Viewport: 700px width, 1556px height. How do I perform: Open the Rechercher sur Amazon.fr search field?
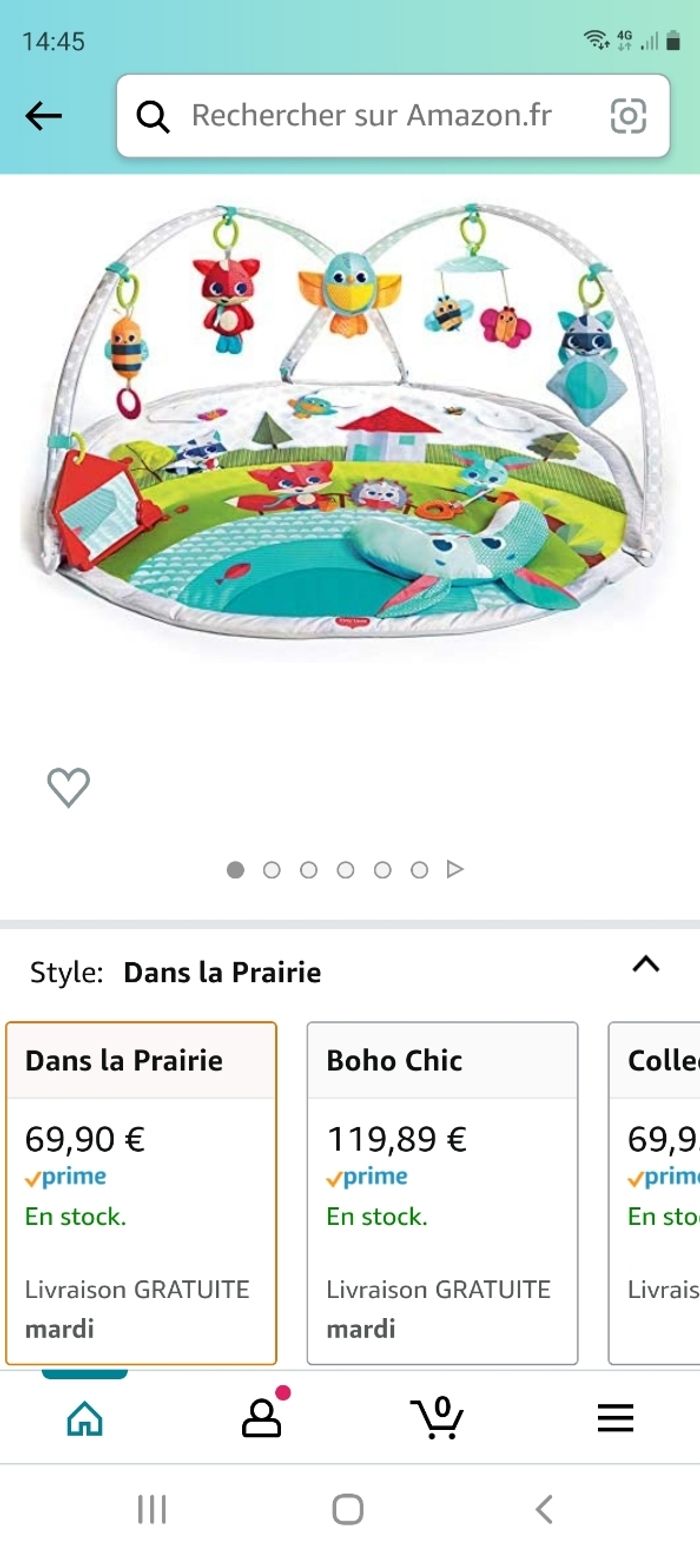pos(370,116)
